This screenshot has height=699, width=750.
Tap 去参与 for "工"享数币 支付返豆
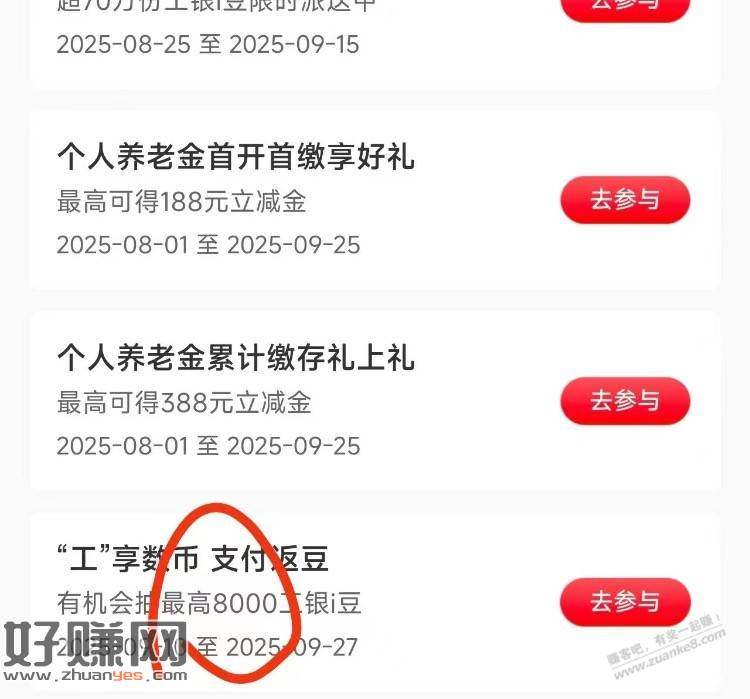coord(625,602)
